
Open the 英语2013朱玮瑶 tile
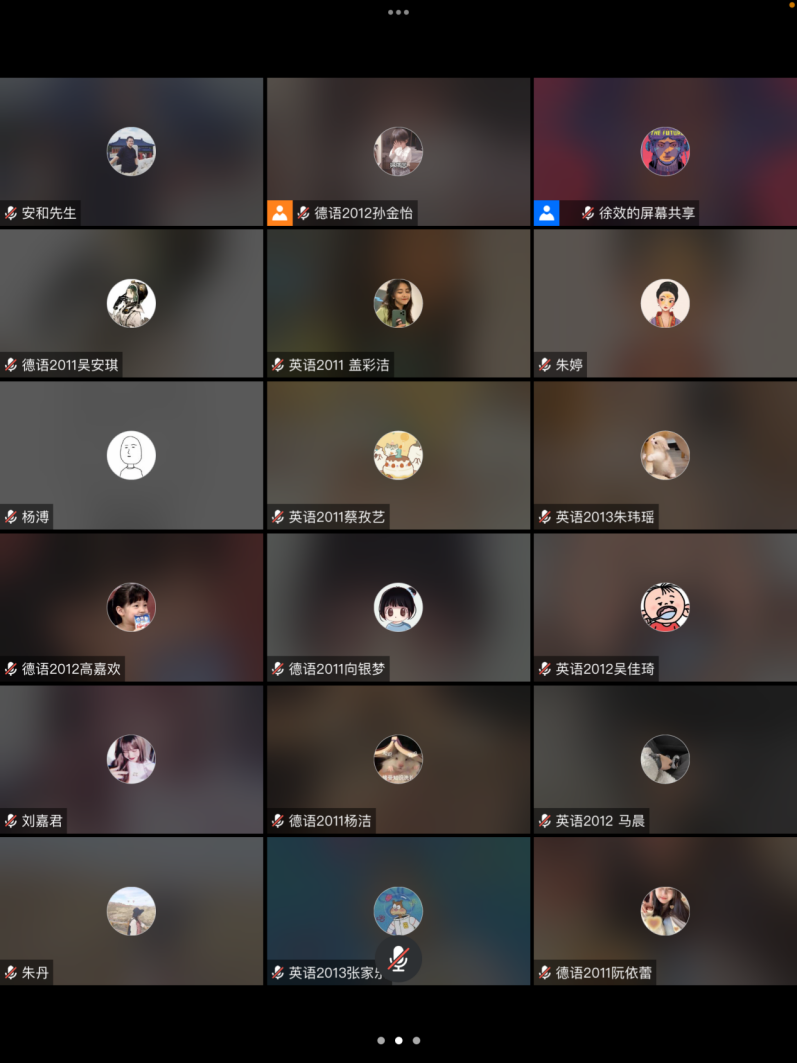[665, 455]
